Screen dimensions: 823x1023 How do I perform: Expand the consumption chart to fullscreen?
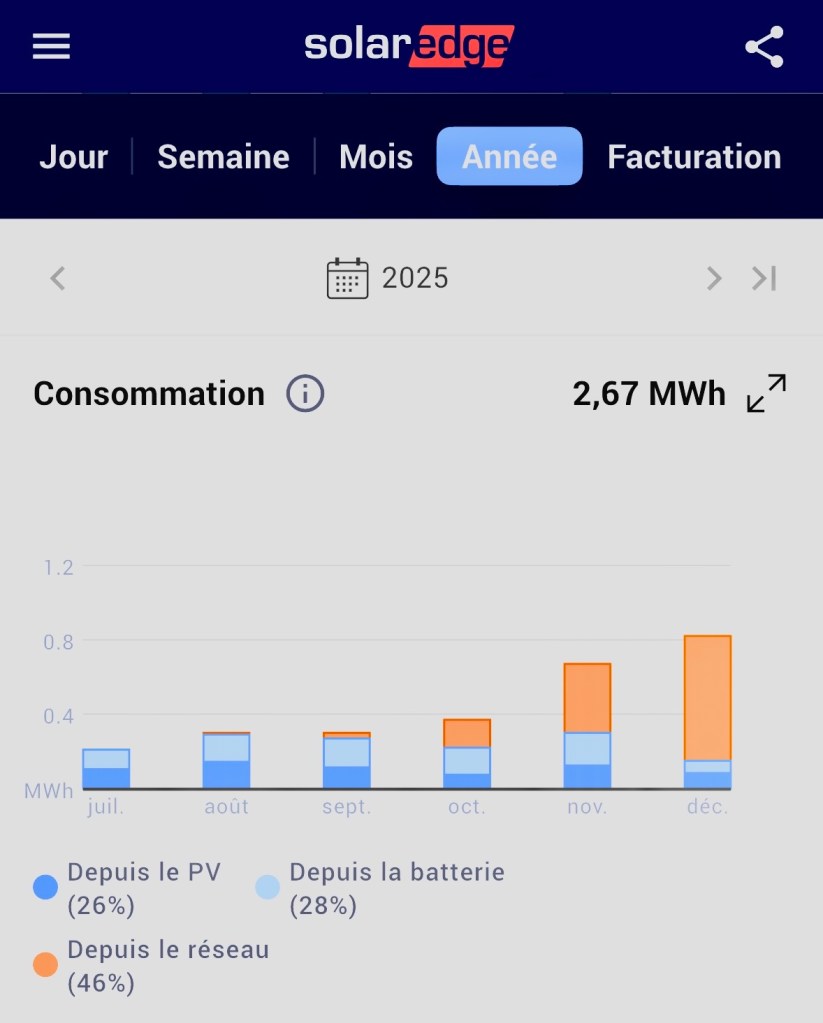[767, 393]
